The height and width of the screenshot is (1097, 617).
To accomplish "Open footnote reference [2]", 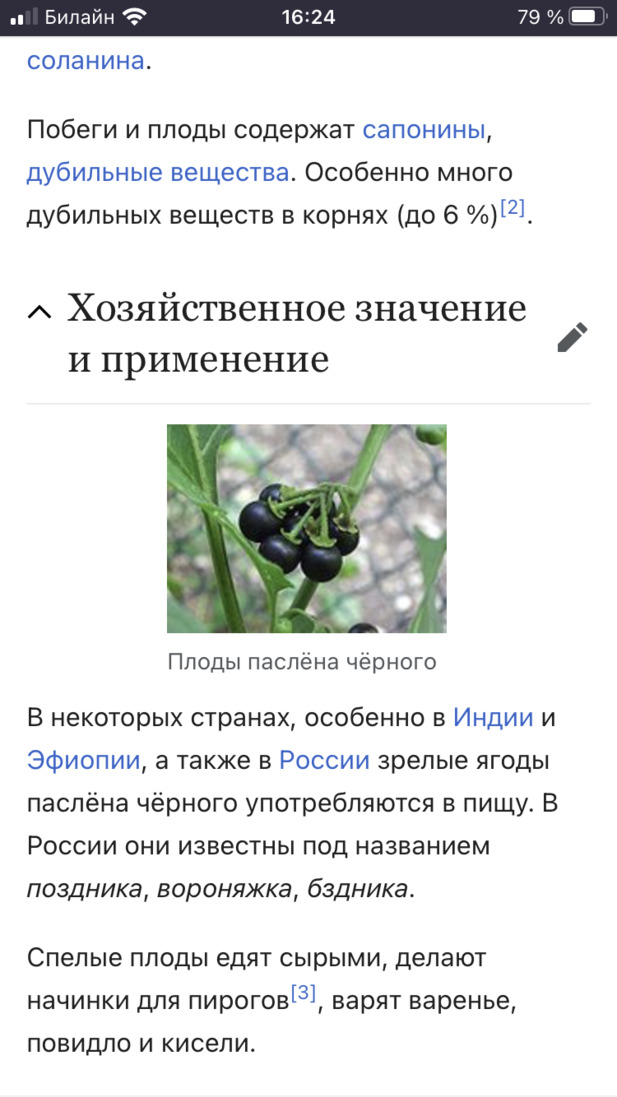I will coord(512,209).
